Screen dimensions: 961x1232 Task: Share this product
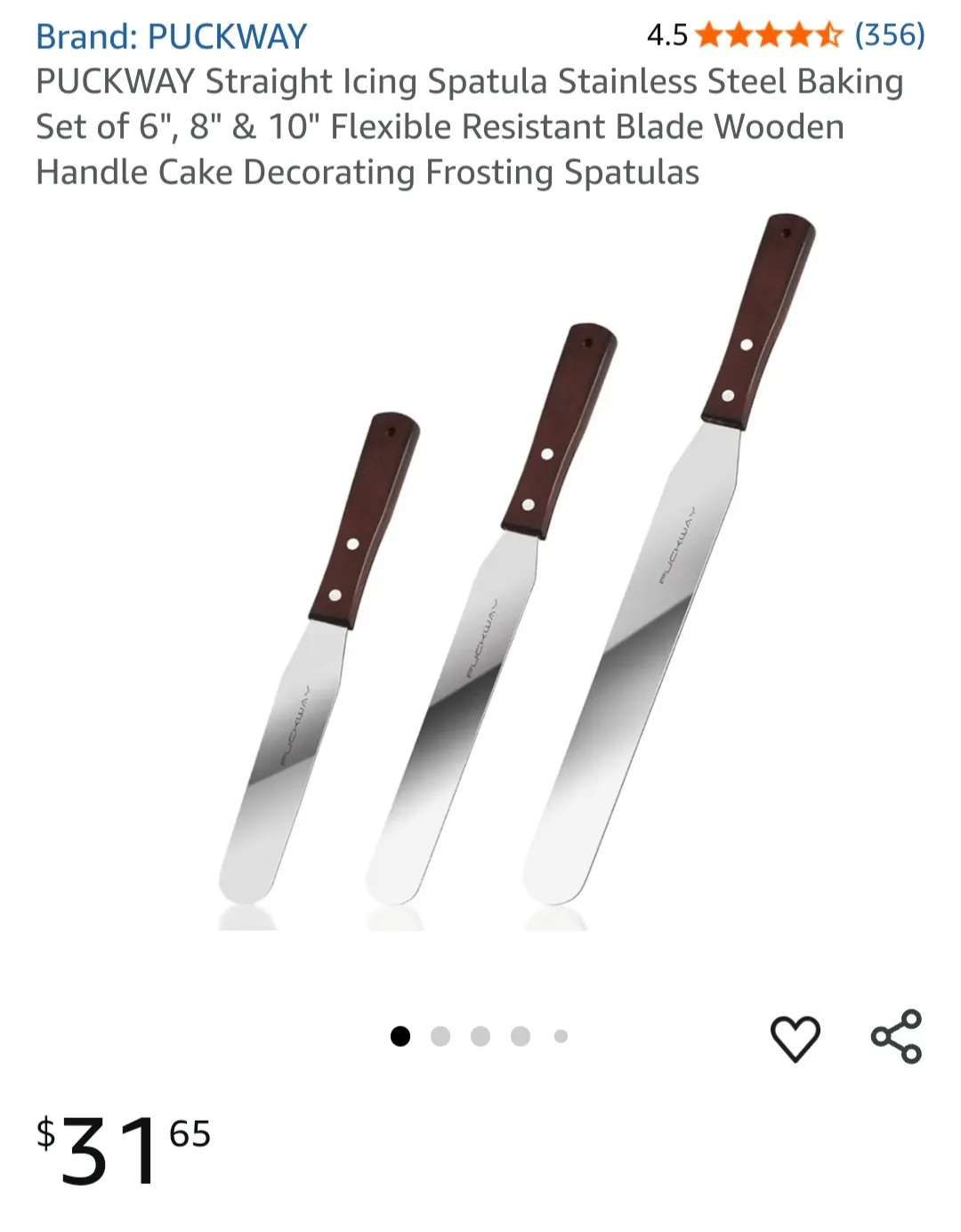point(896,1036)
